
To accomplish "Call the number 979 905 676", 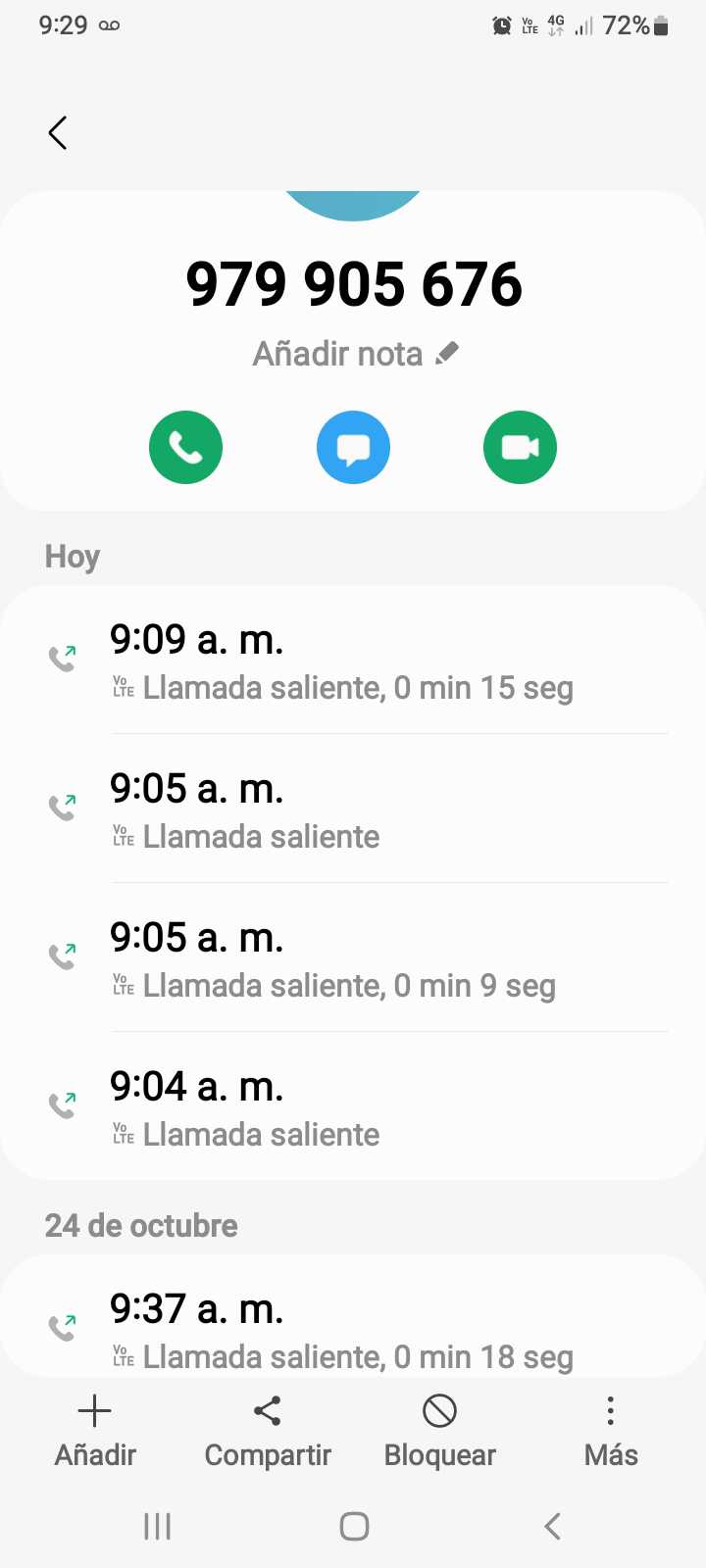I will [186, 448].
